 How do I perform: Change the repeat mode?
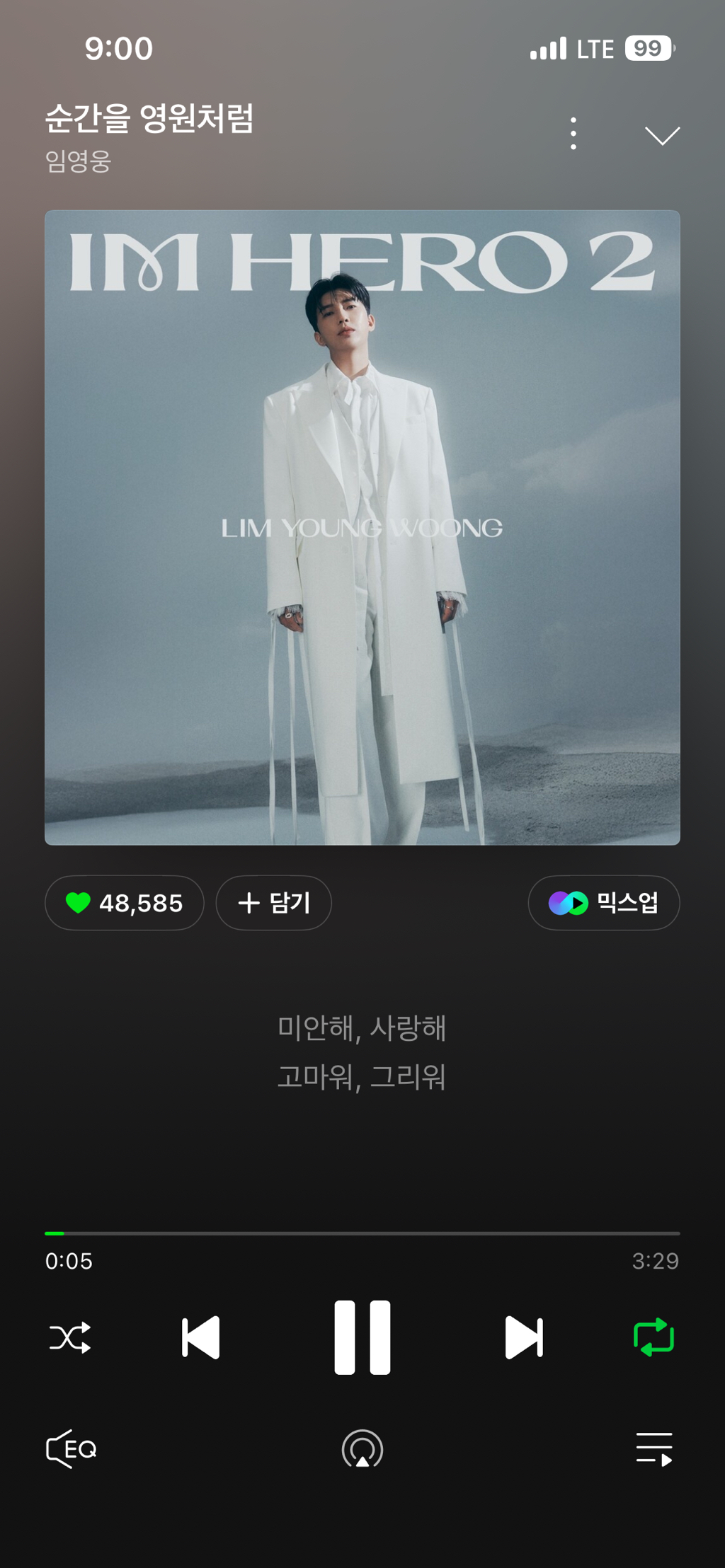[x=653, y=1337]
